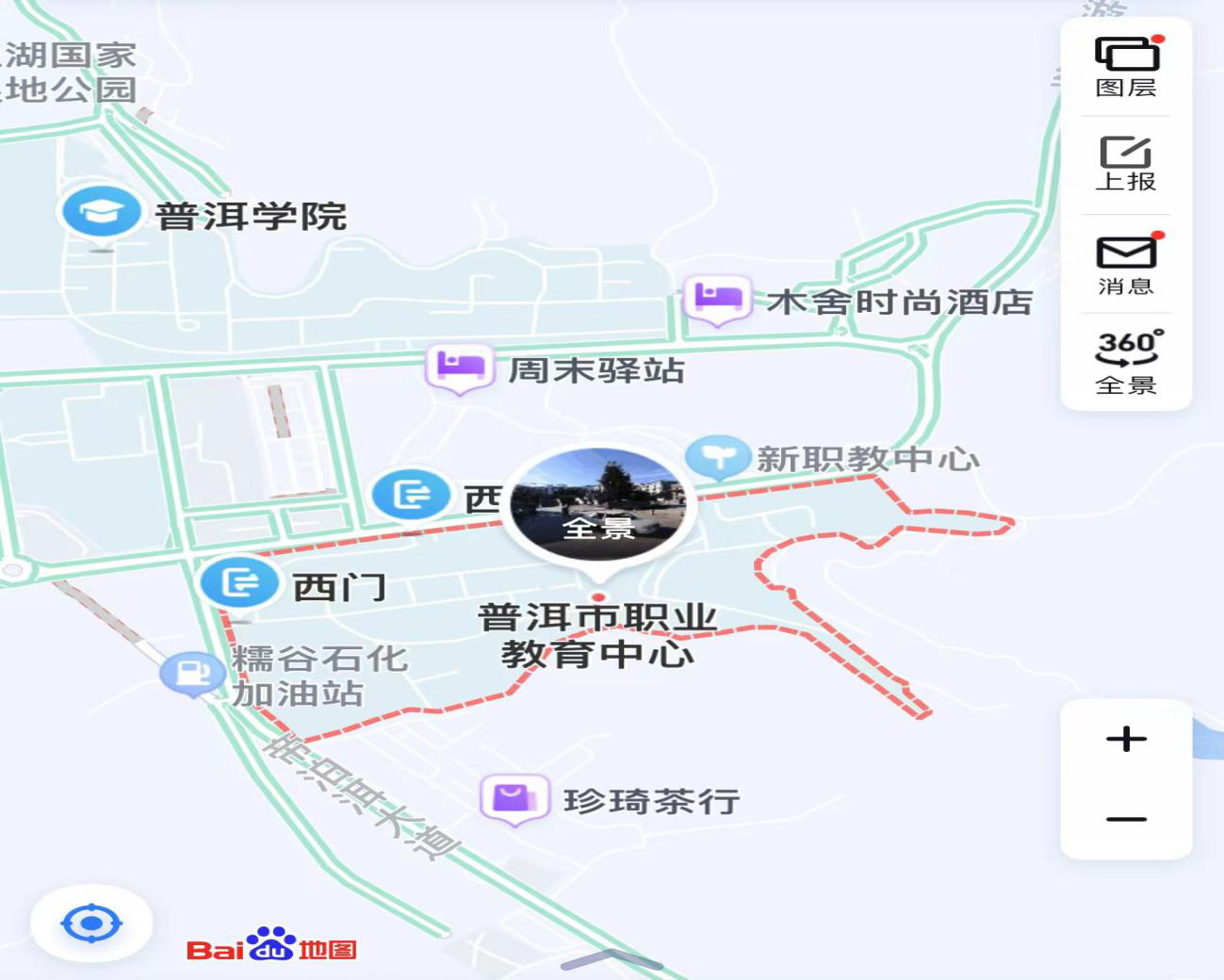Select the 木舍时尚酒店 hotel marker
The image size is (1224, 980).
click(x=718, y=298)
